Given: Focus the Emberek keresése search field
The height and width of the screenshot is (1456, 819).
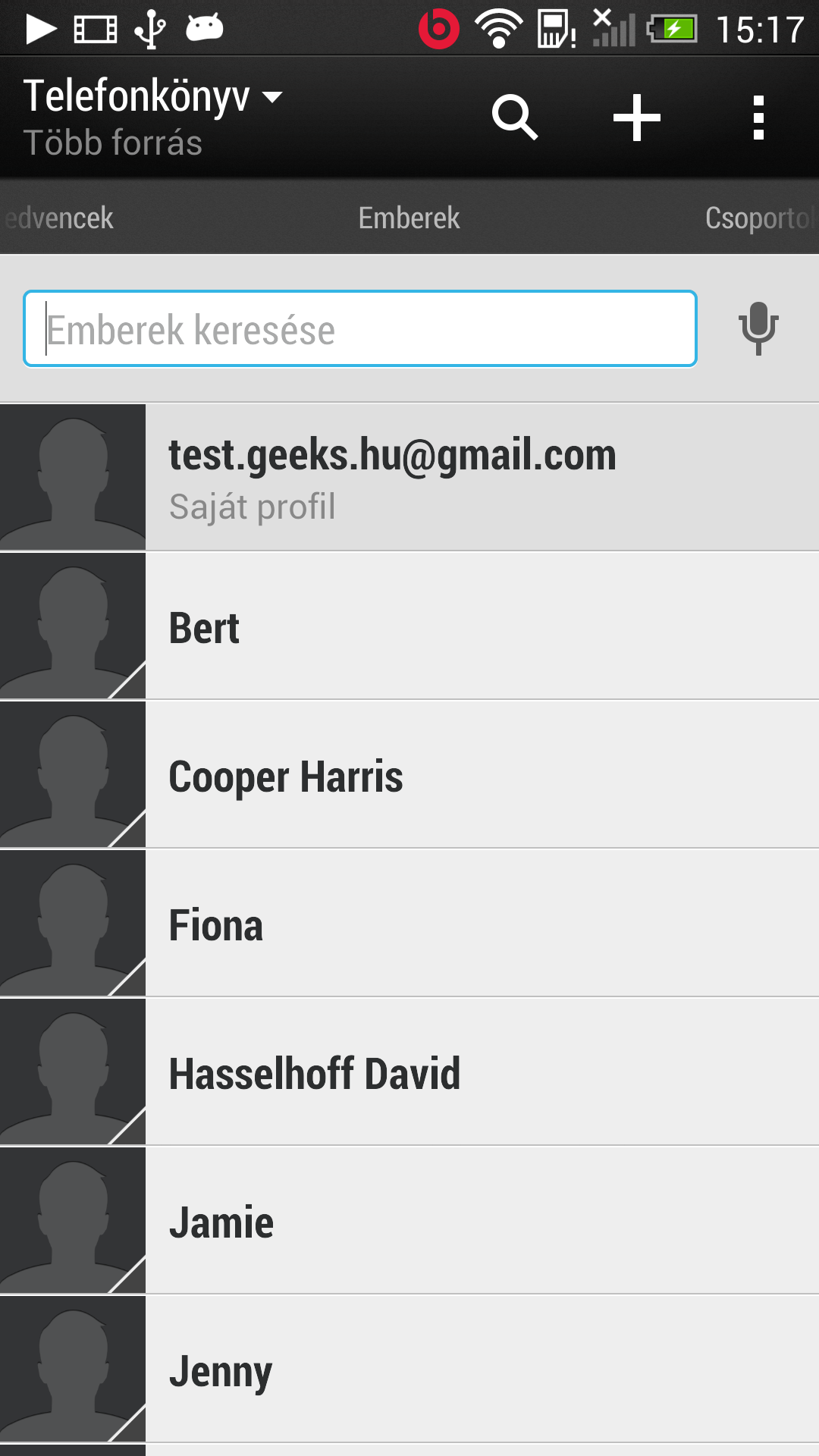Looking at the screenshot, I should pyautogui.click(x=360, y=329).
